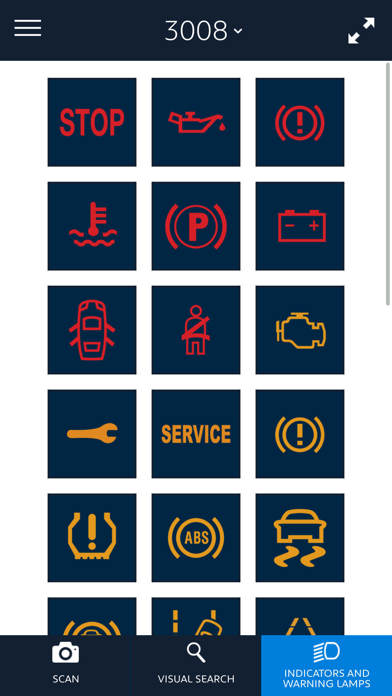Open the SERVICE warning tile
Viewport: 392px width, 696px height.
tap(196, 434)
